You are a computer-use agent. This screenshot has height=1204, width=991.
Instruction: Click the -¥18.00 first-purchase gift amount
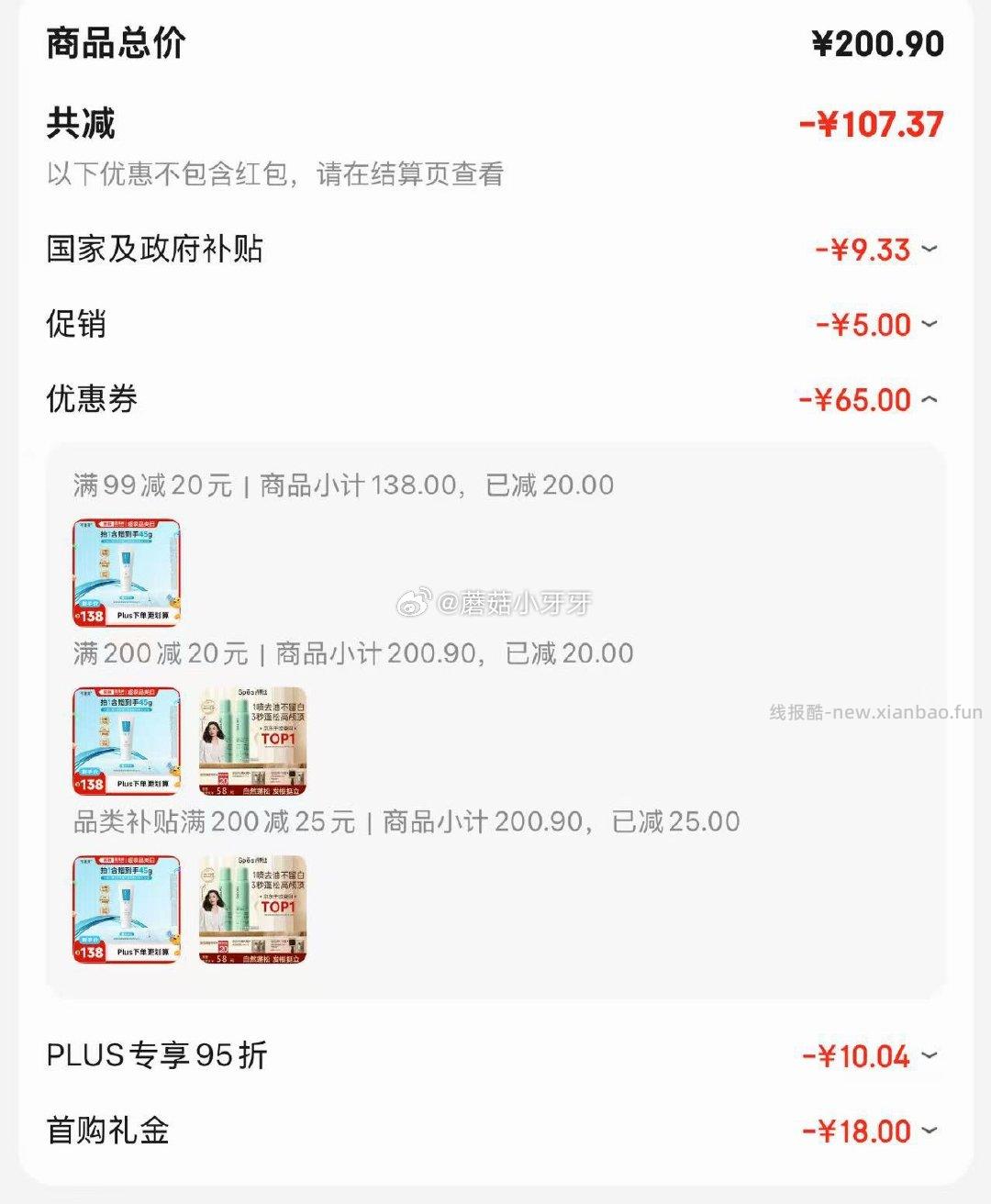(859, 1132)
